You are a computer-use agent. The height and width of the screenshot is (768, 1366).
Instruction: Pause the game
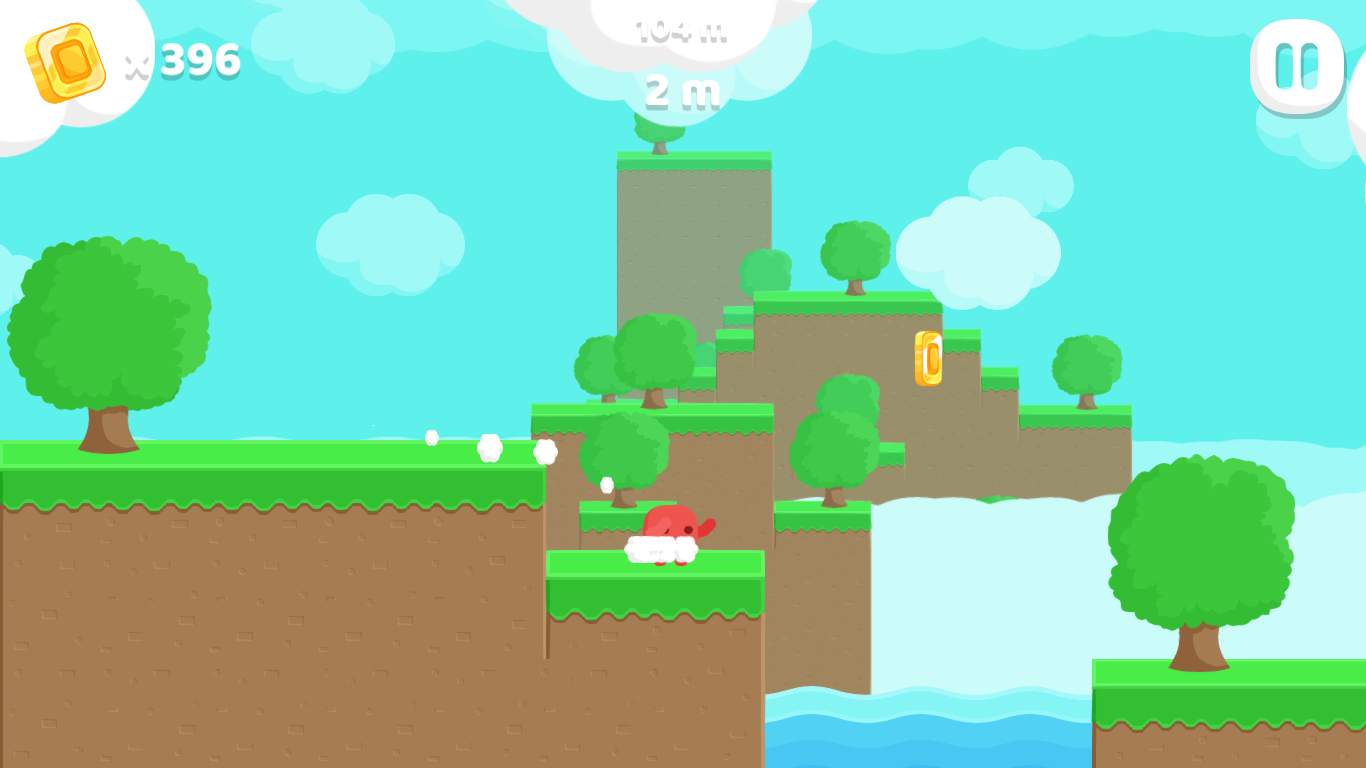click(x=1297, y=65)
